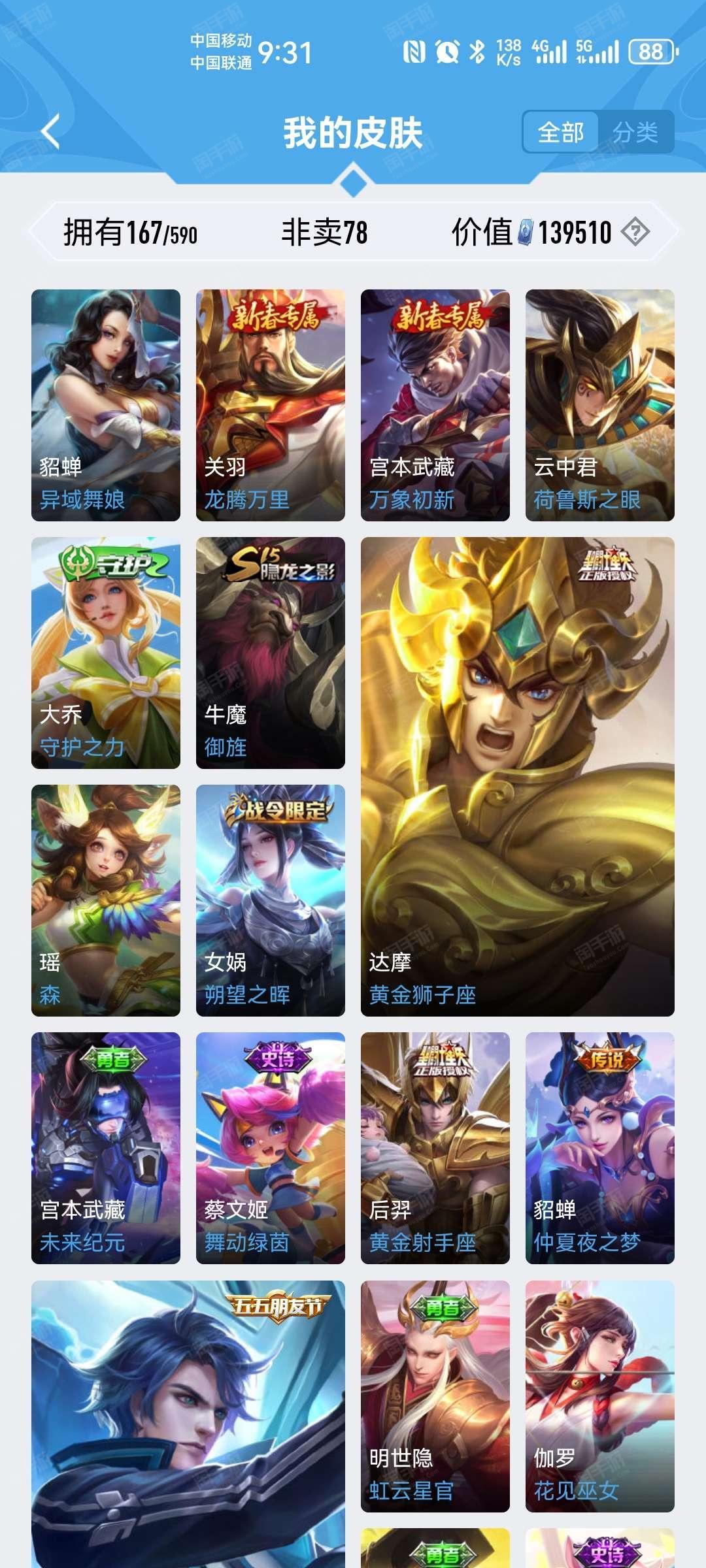Open the value help question-mark icon

635,232
